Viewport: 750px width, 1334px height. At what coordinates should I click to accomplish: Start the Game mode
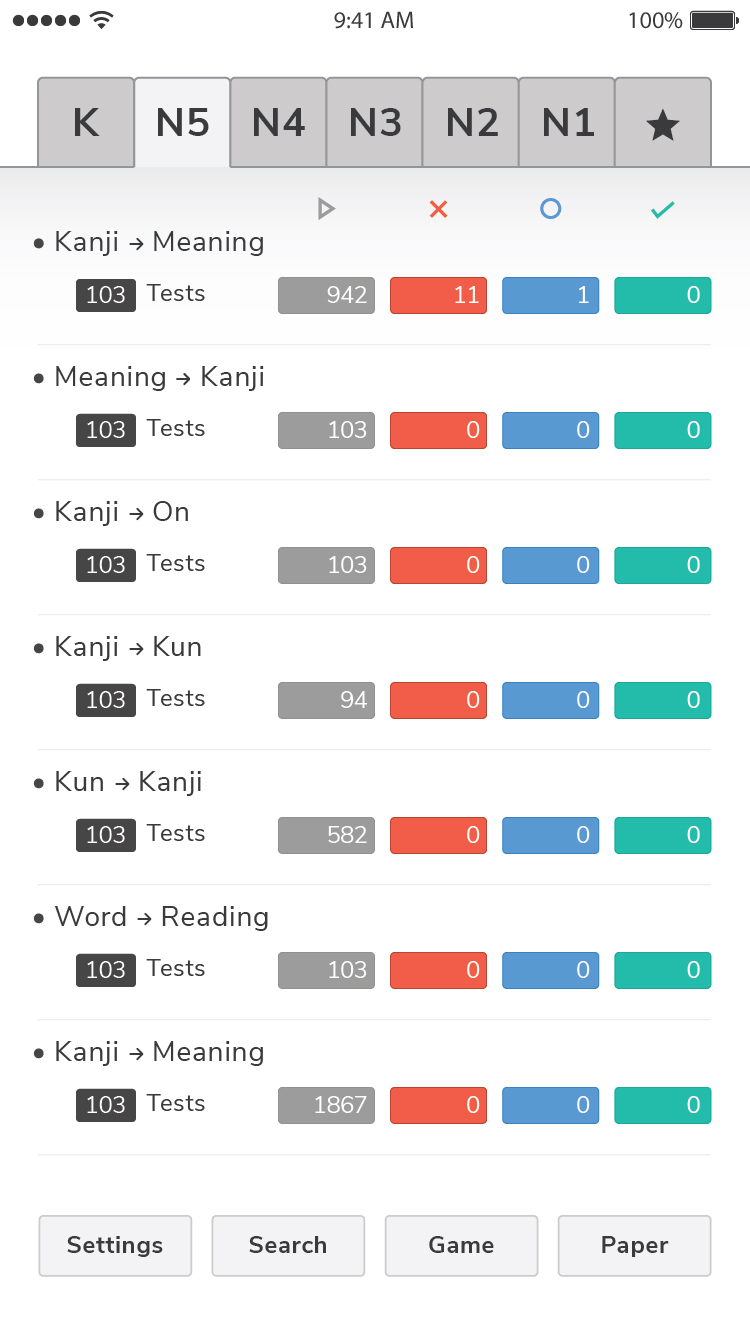click(461, 1245)
